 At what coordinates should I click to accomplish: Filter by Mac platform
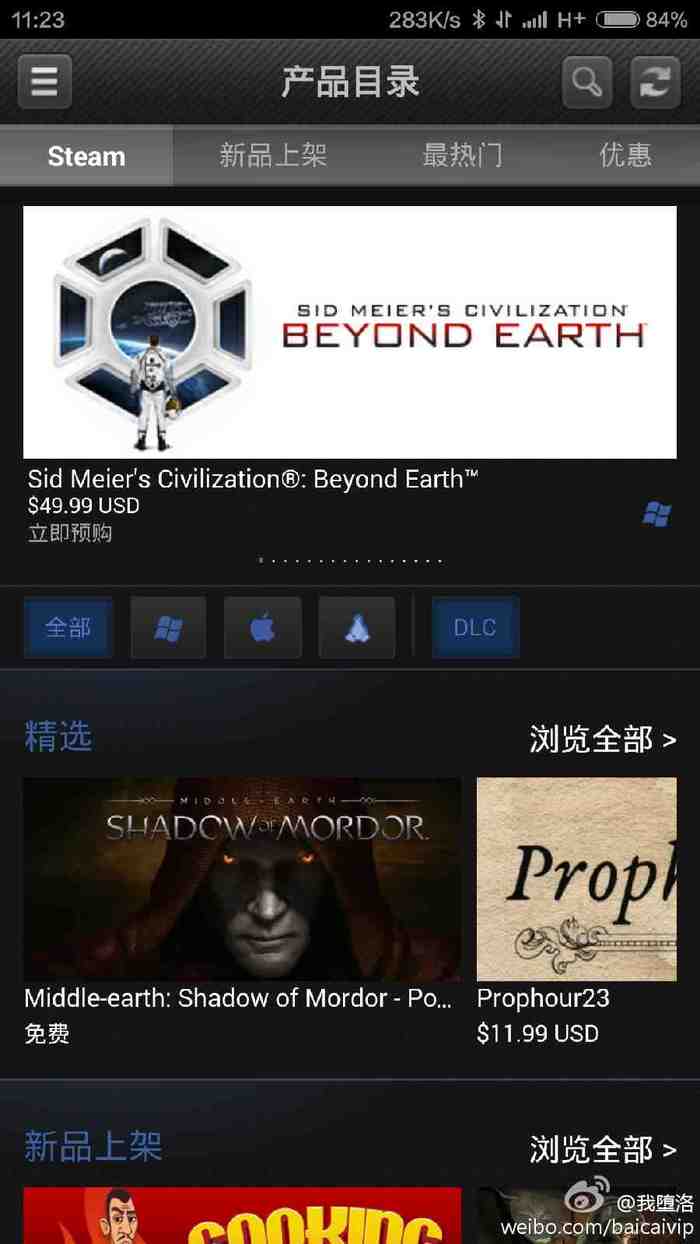262,628
